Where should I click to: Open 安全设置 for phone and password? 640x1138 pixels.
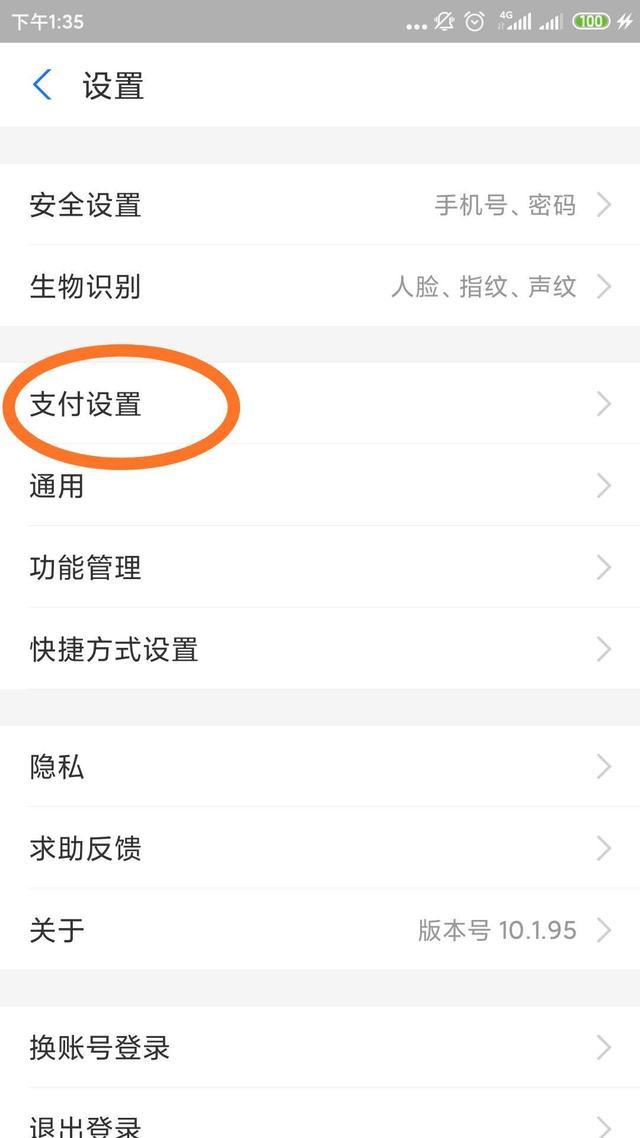tap(320, 205)
